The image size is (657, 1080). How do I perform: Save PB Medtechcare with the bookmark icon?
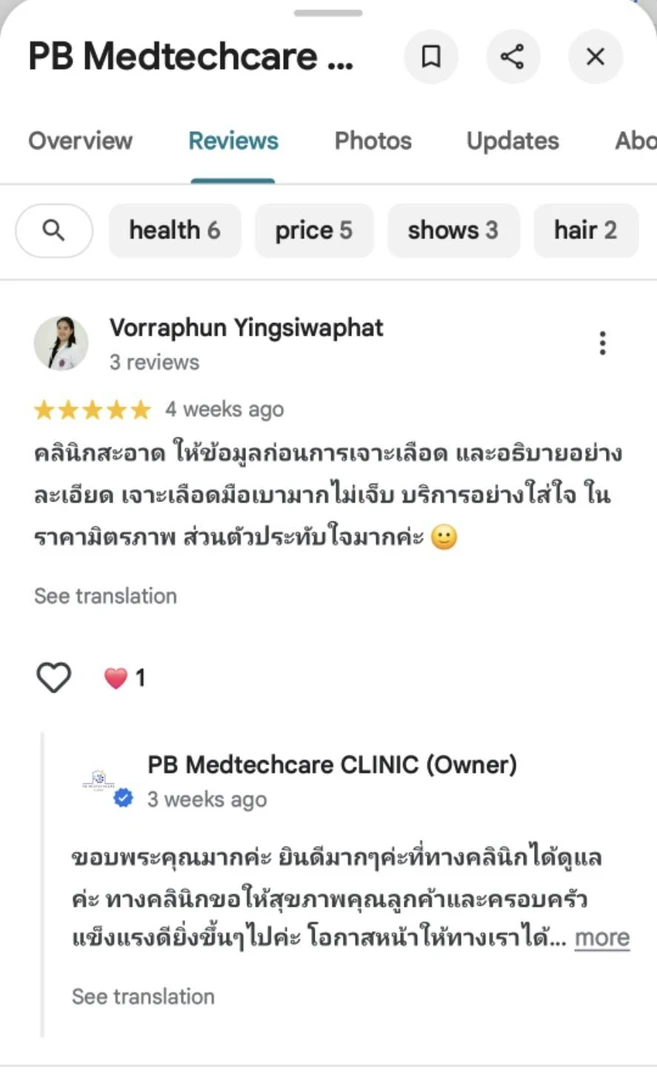click(431, 57)
